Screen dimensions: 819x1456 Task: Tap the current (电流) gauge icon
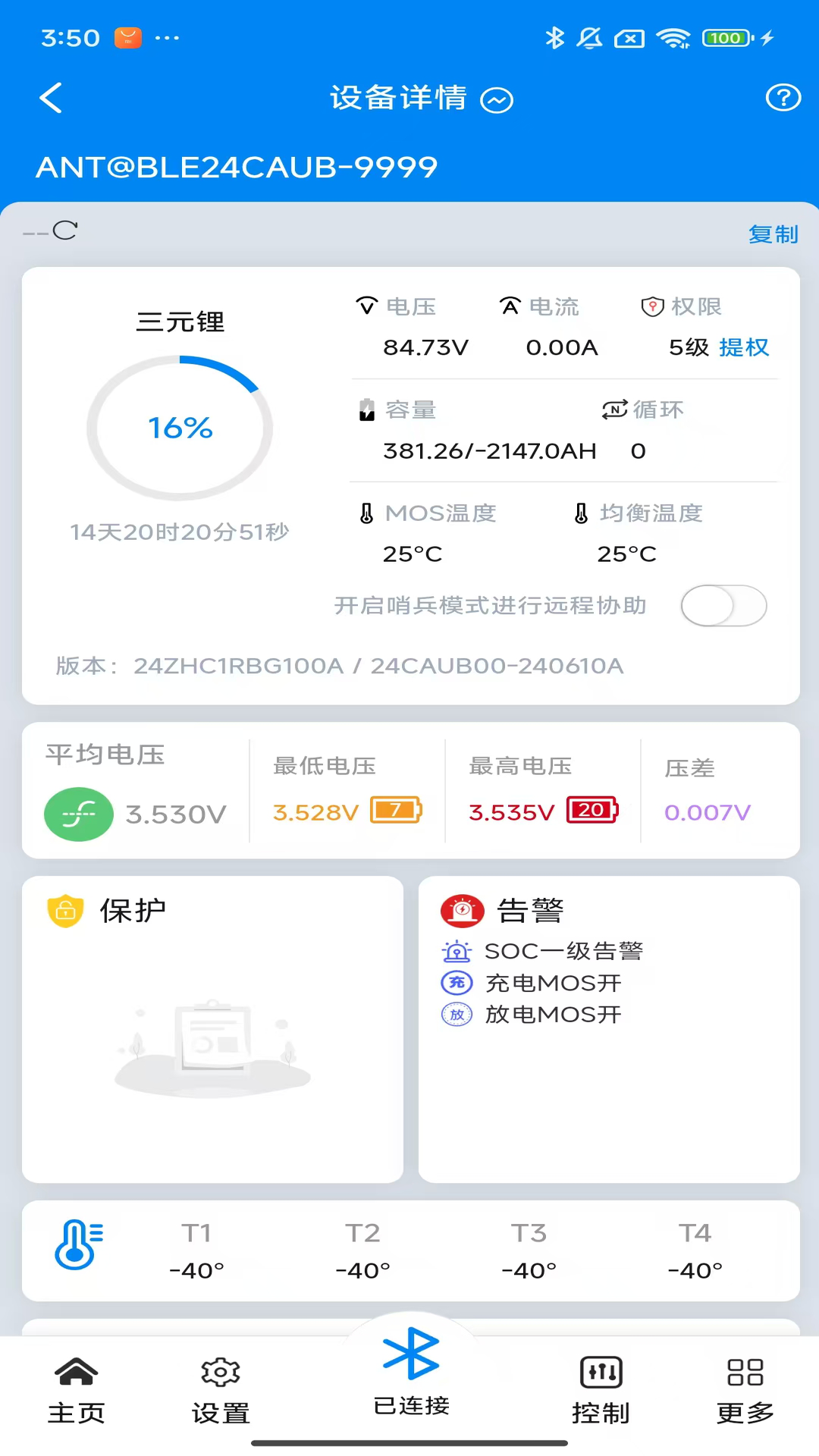tap(510, 306)
